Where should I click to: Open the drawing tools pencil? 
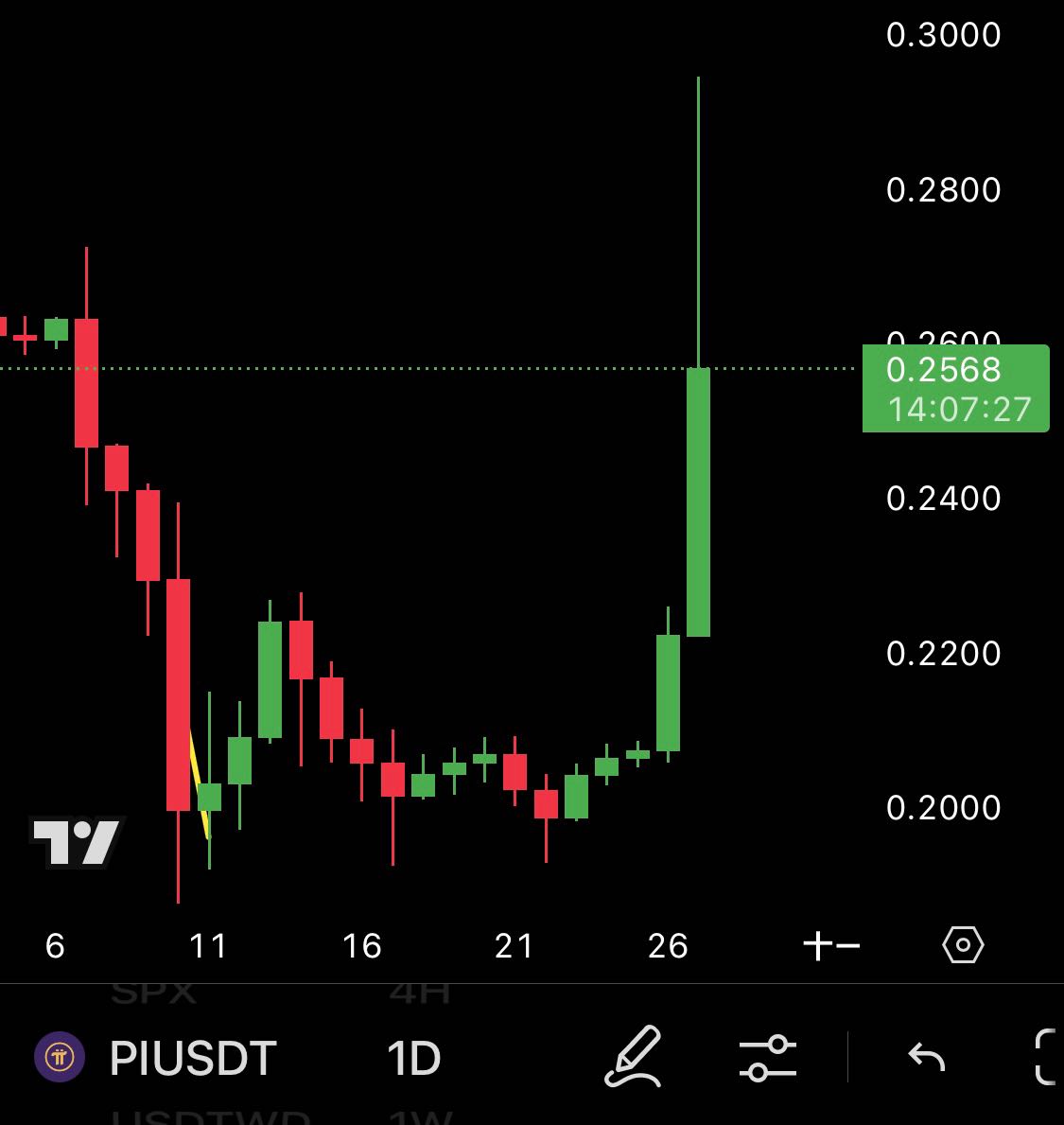click(x=632, y=1055)
